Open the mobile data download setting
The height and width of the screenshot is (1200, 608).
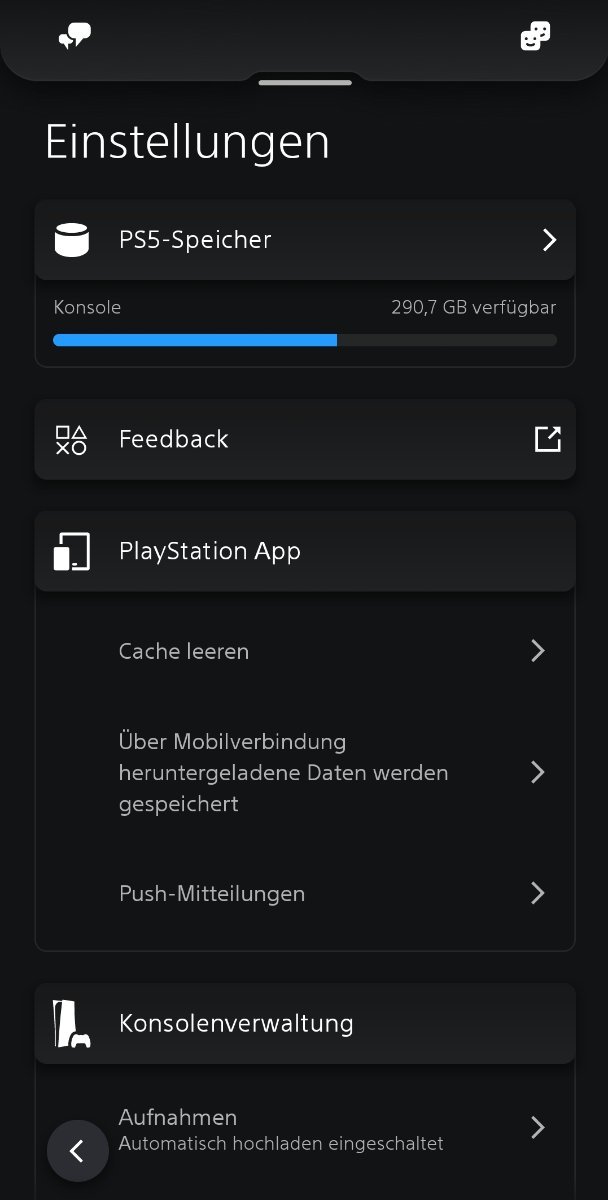click(x=305, y=772)
